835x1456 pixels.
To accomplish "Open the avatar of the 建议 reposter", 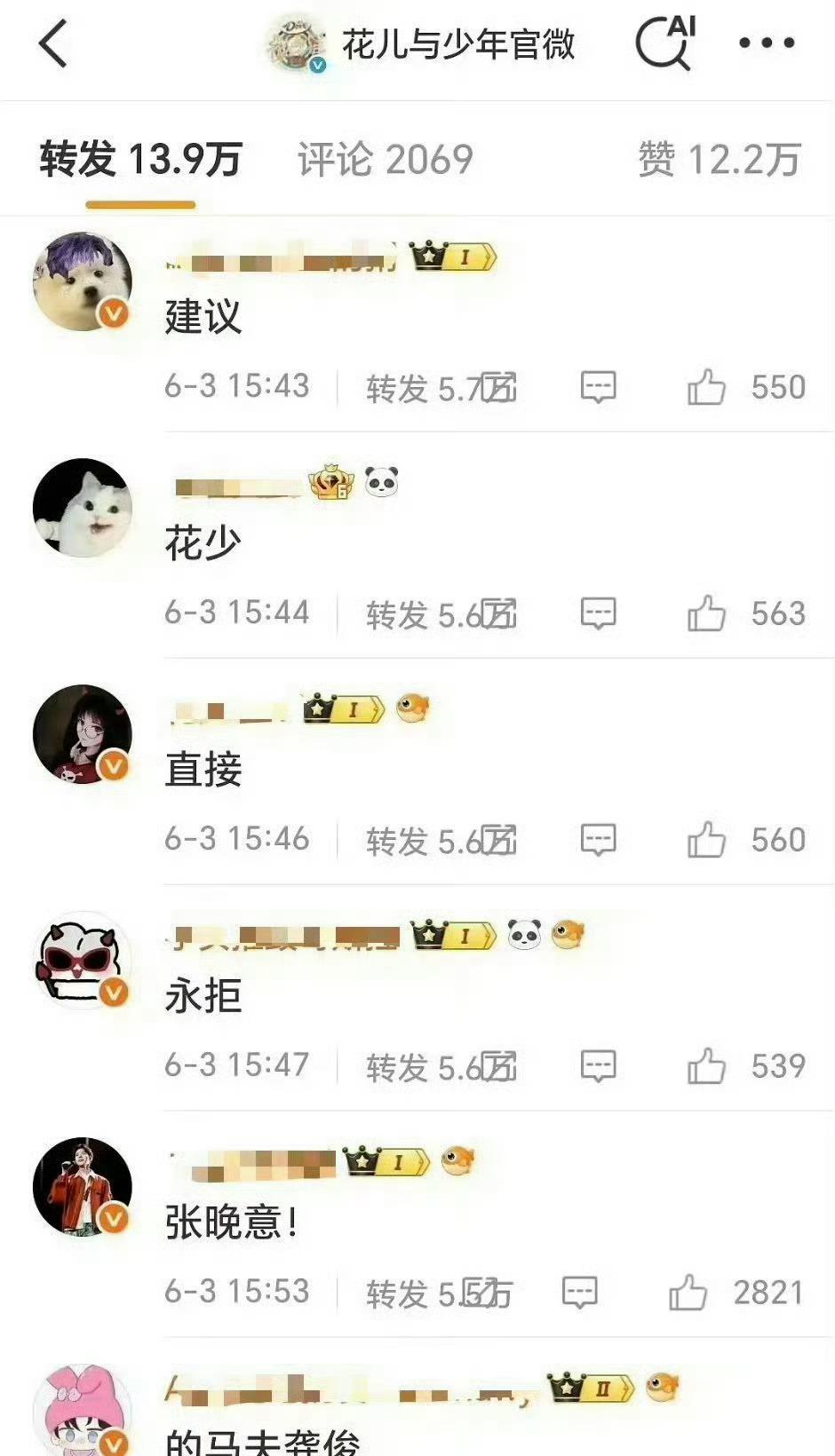I will point(82,282).
